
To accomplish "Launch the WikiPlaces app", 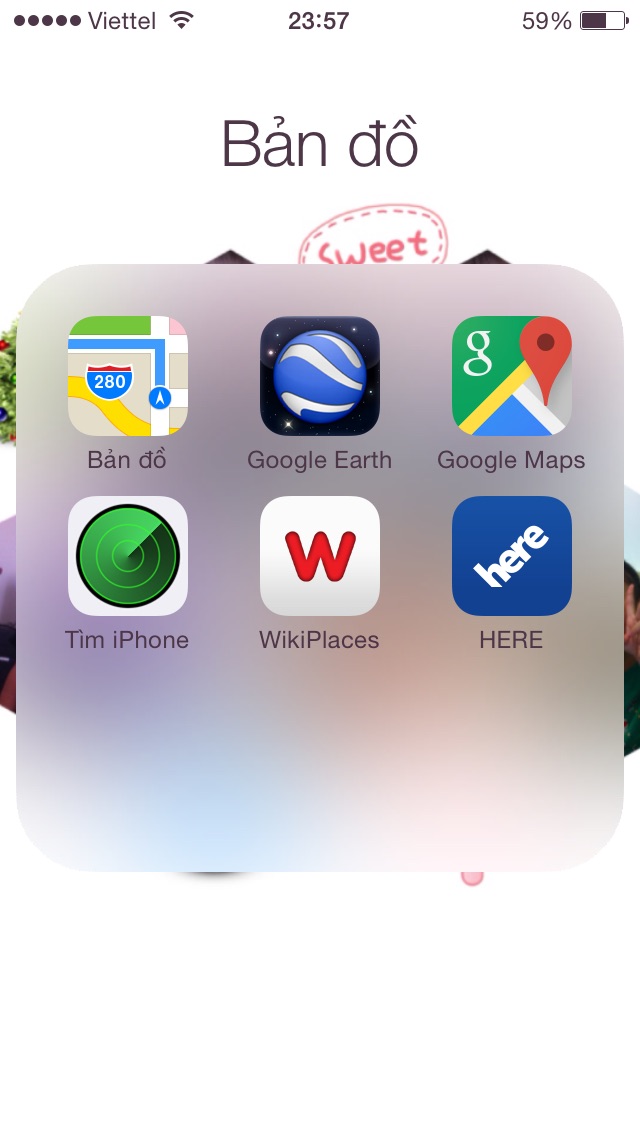I will (x=319, y=556).
